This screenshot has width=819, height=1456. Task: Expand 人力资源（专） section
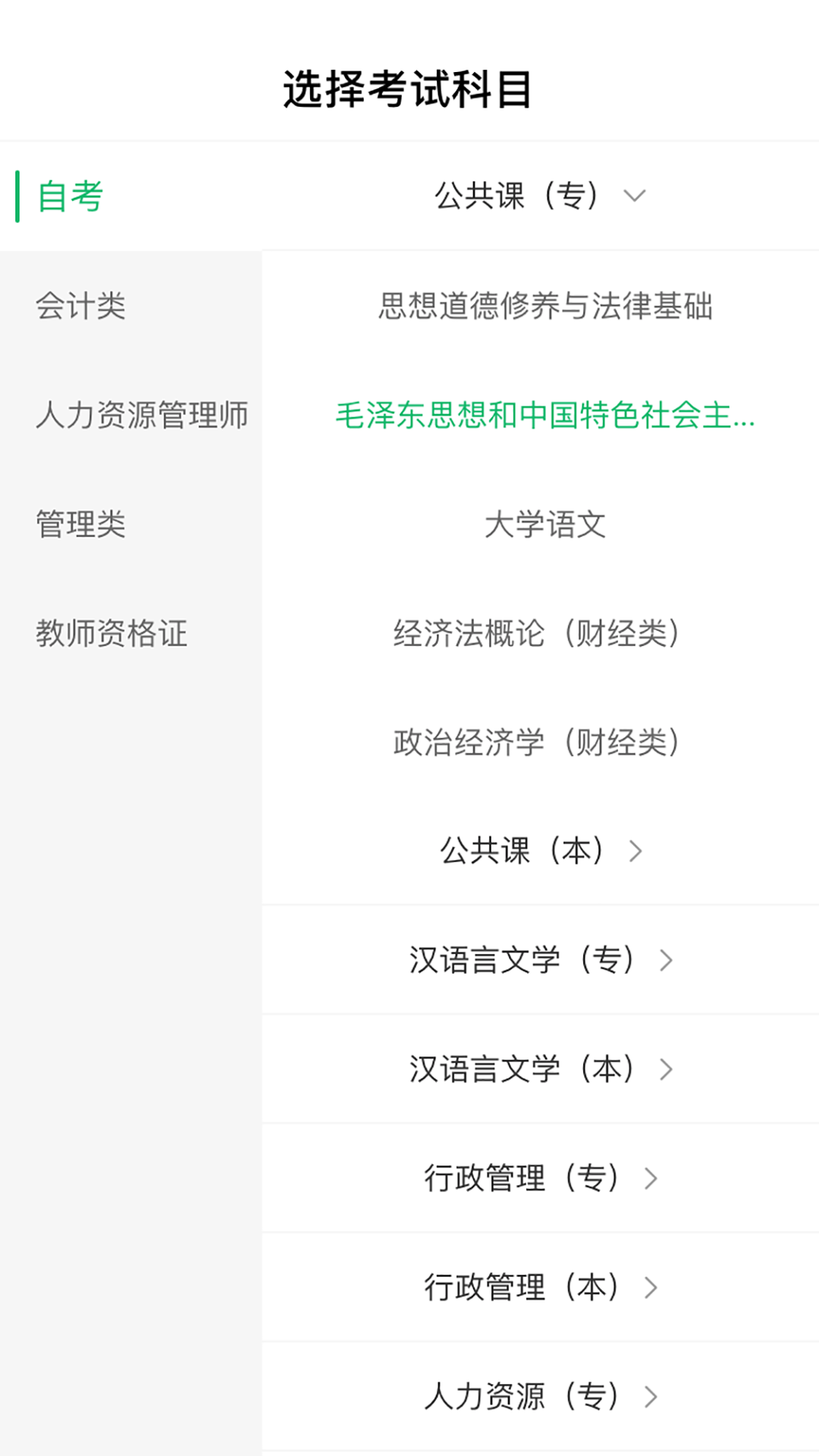tap(541, 1397)
